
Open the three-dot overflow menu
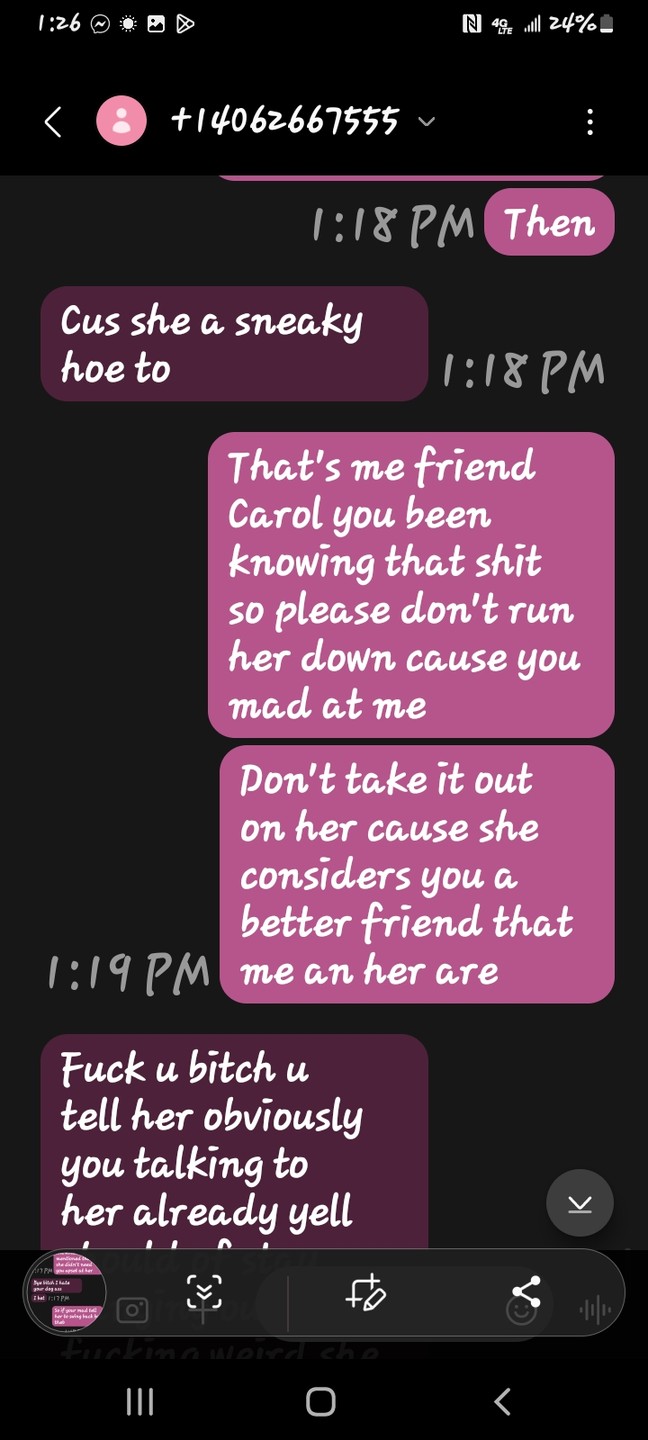(590, 122)
